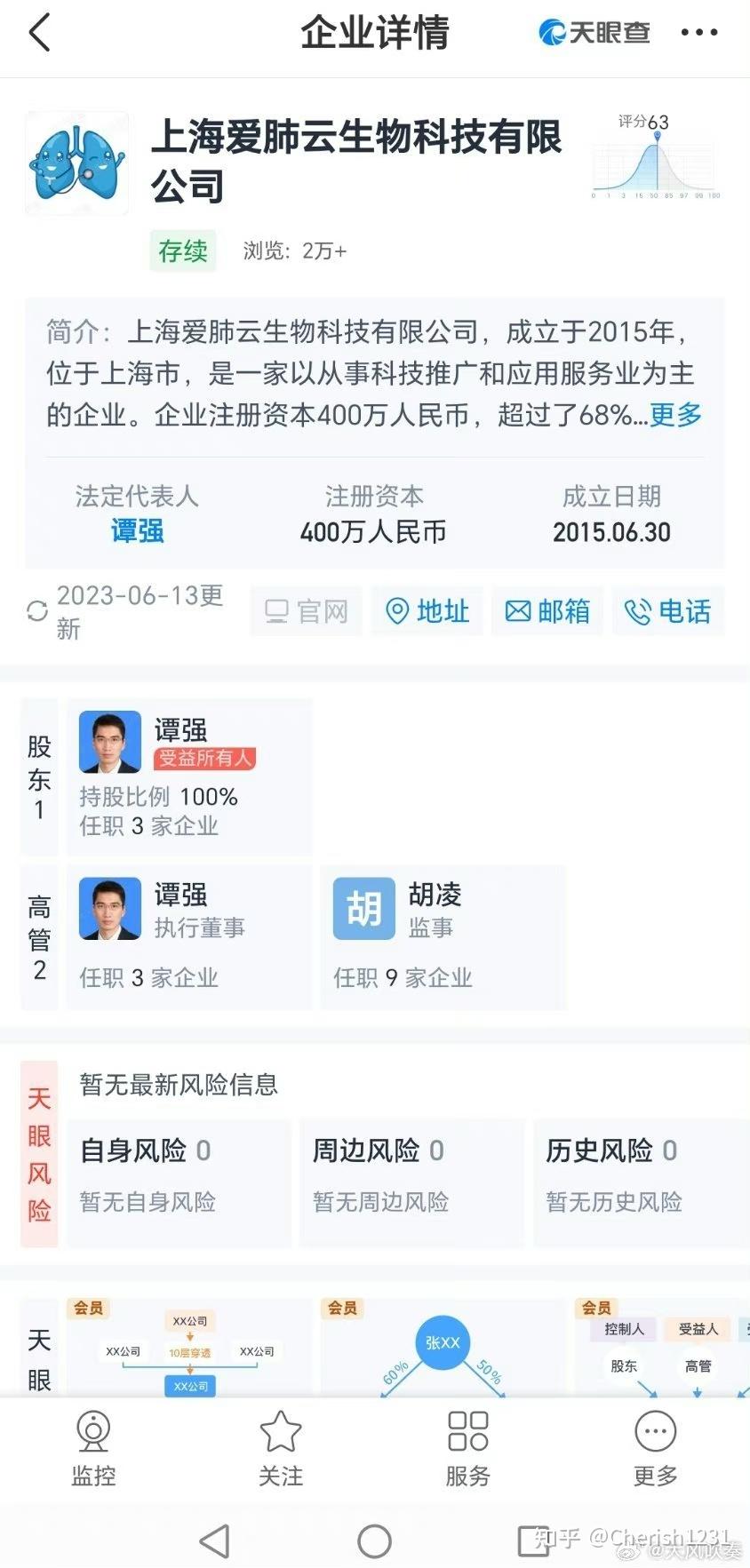The width and height of the screenshot is (750, 1568).
Task: Expand the company intro via 更多
Action: point(675,414)
